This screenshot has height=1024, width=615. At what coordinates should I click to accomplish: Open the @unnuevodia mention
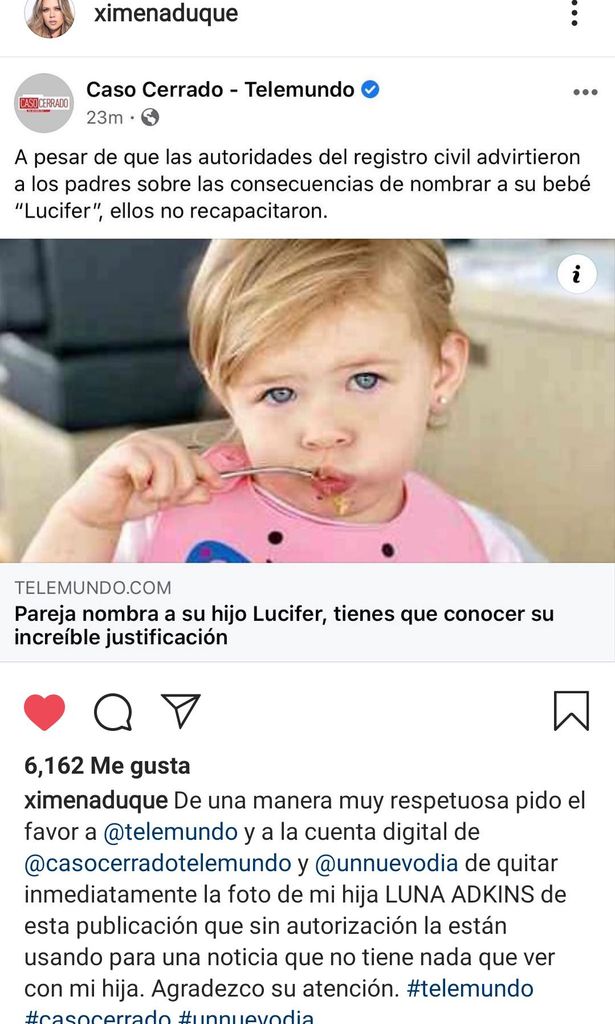[387, 862]
